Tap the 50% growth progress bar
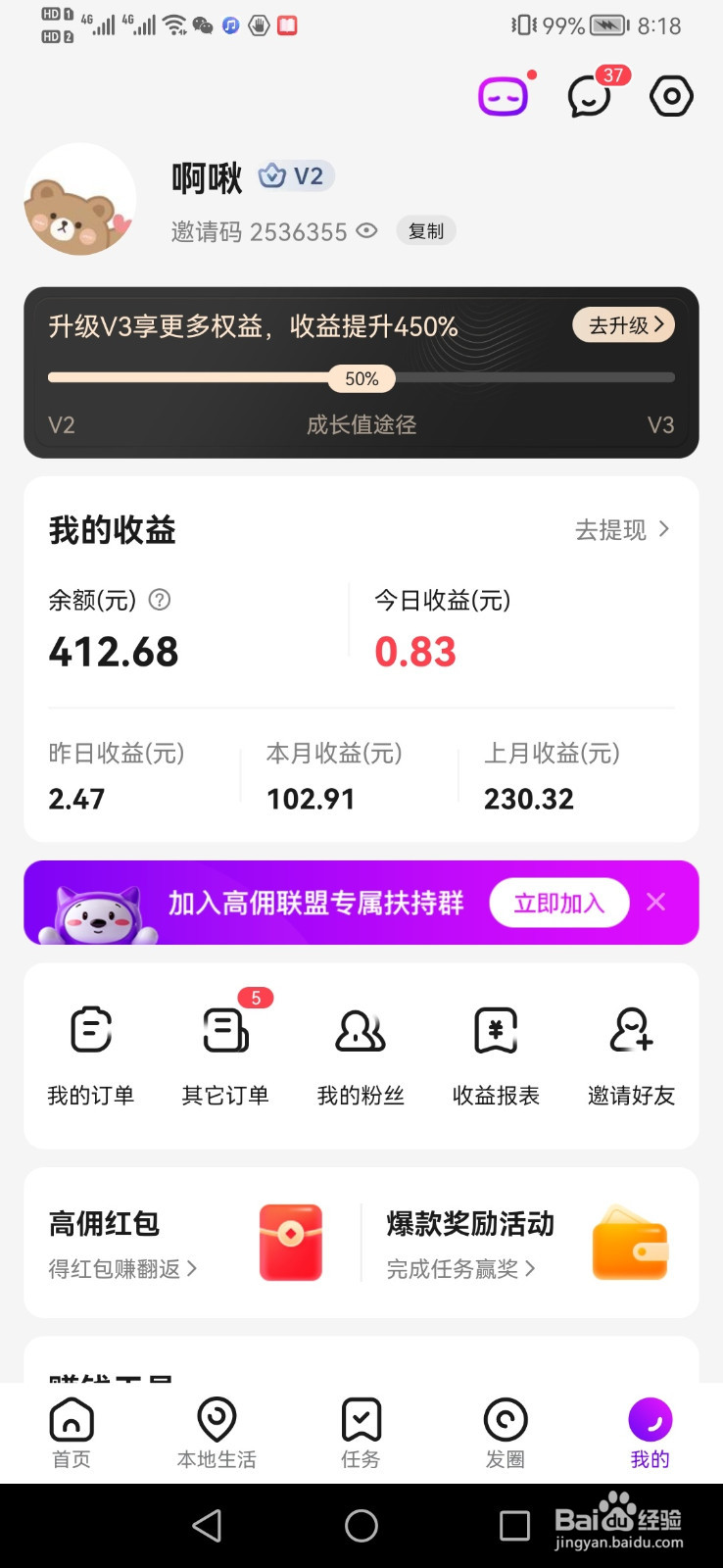This screenshot has height=1568, width=723. click(361, 377)
